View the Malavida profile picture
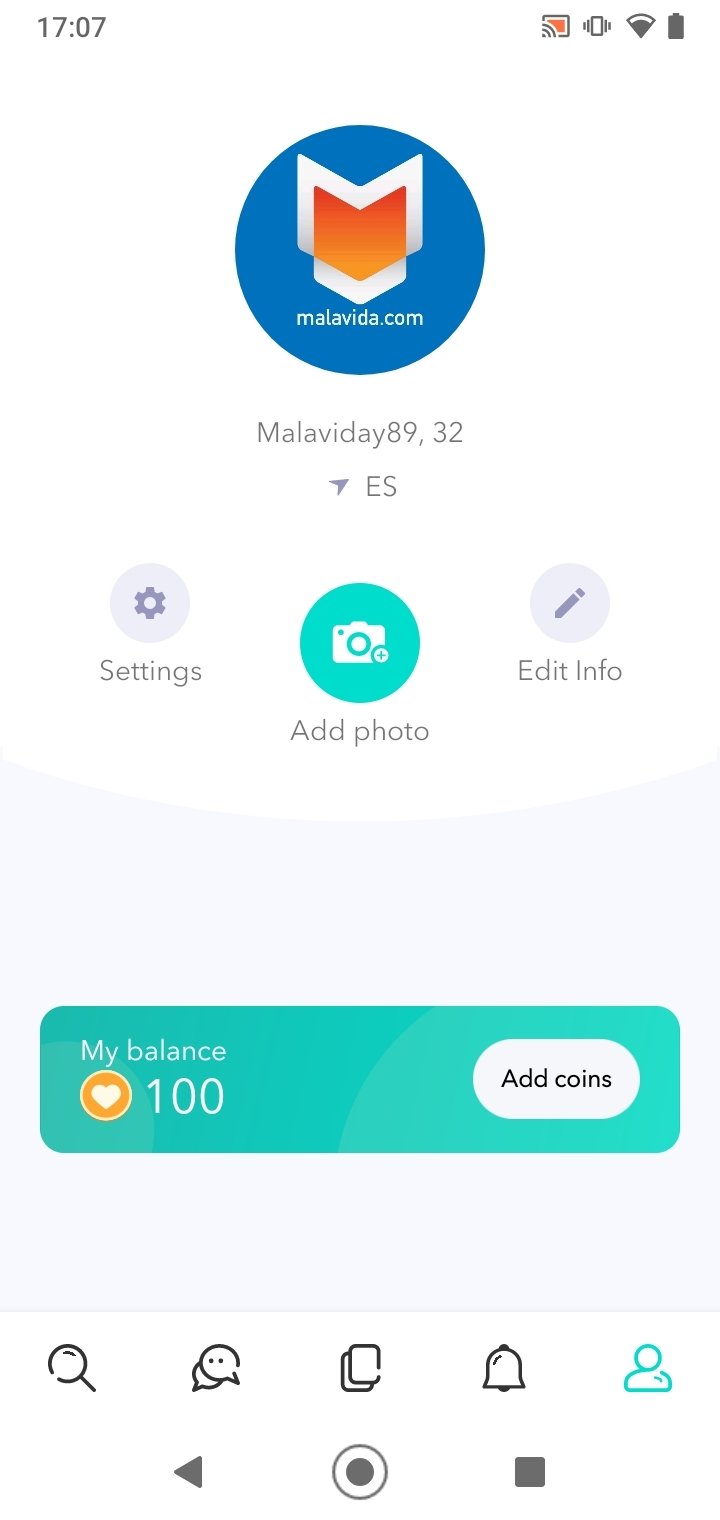This screenshot has height=1520, width=720. click(x=360, y=250)
